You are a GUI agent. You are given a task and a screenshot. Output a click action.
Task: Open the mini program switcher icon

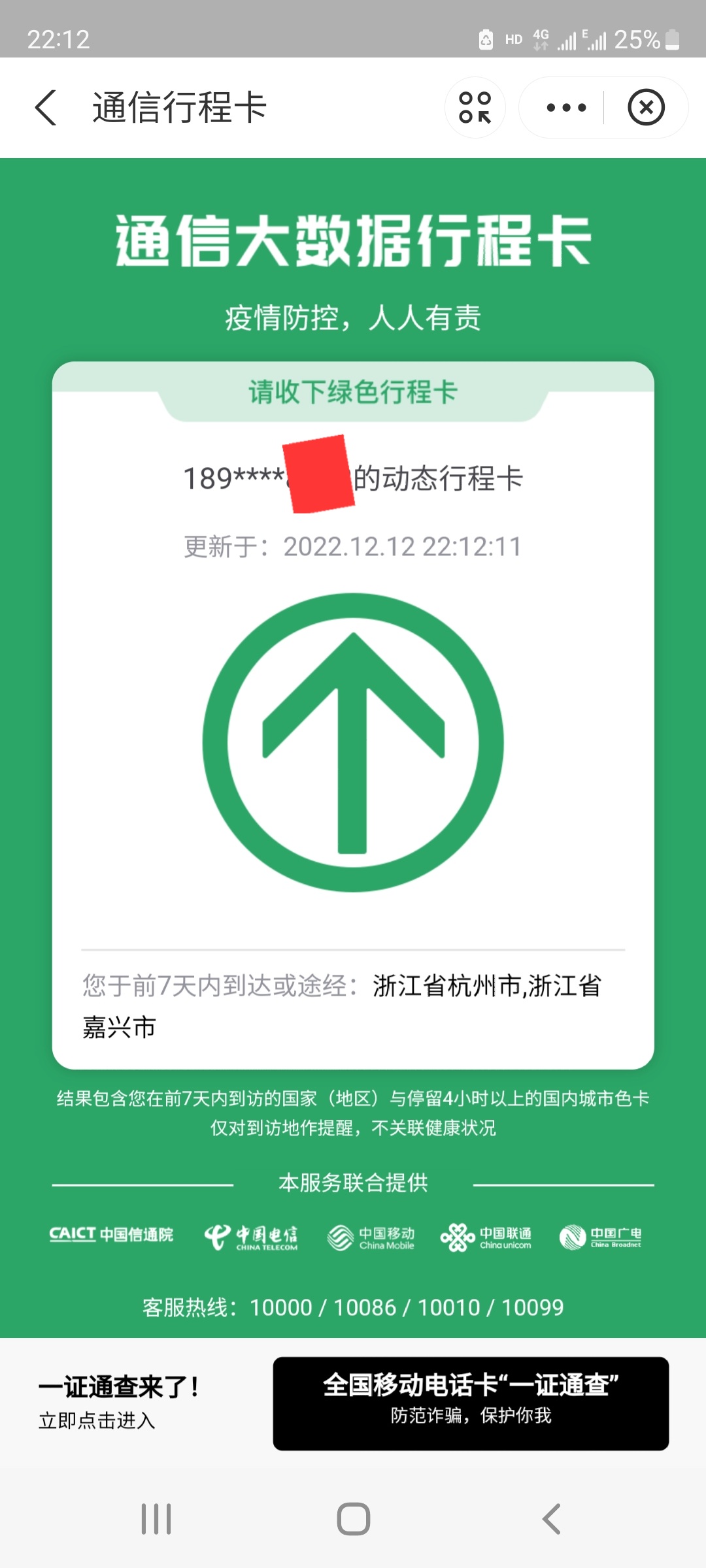click(x=475, y=108)
